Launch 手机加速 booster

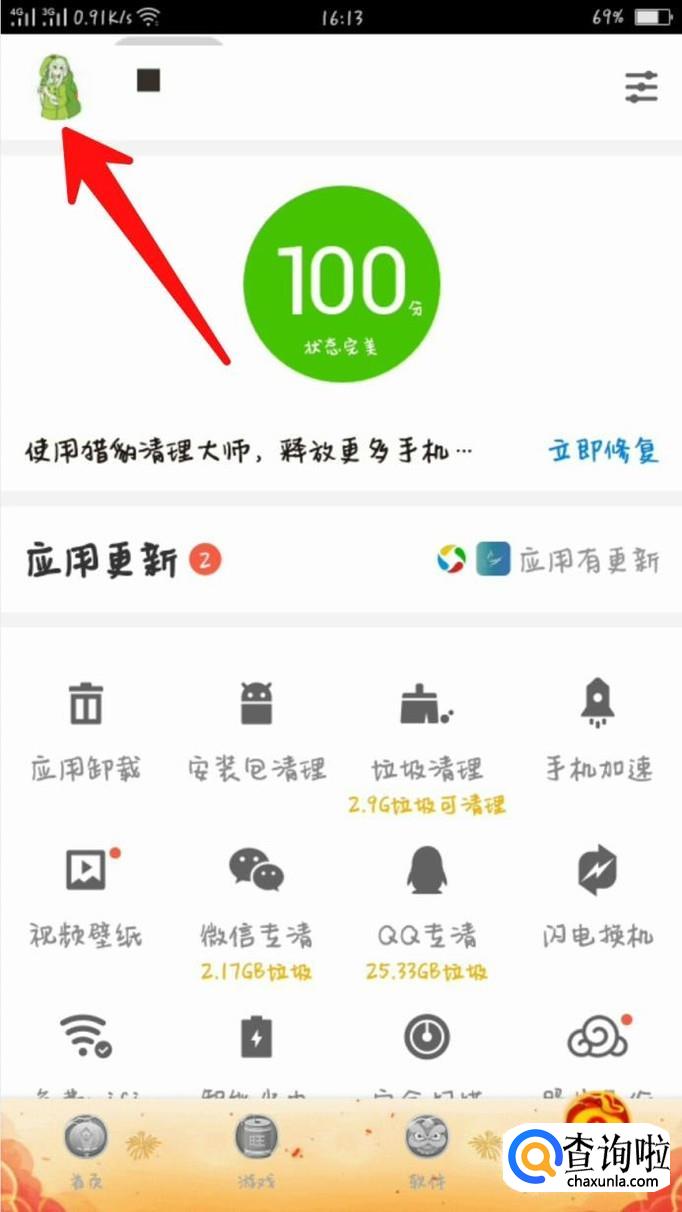point(598,728)
